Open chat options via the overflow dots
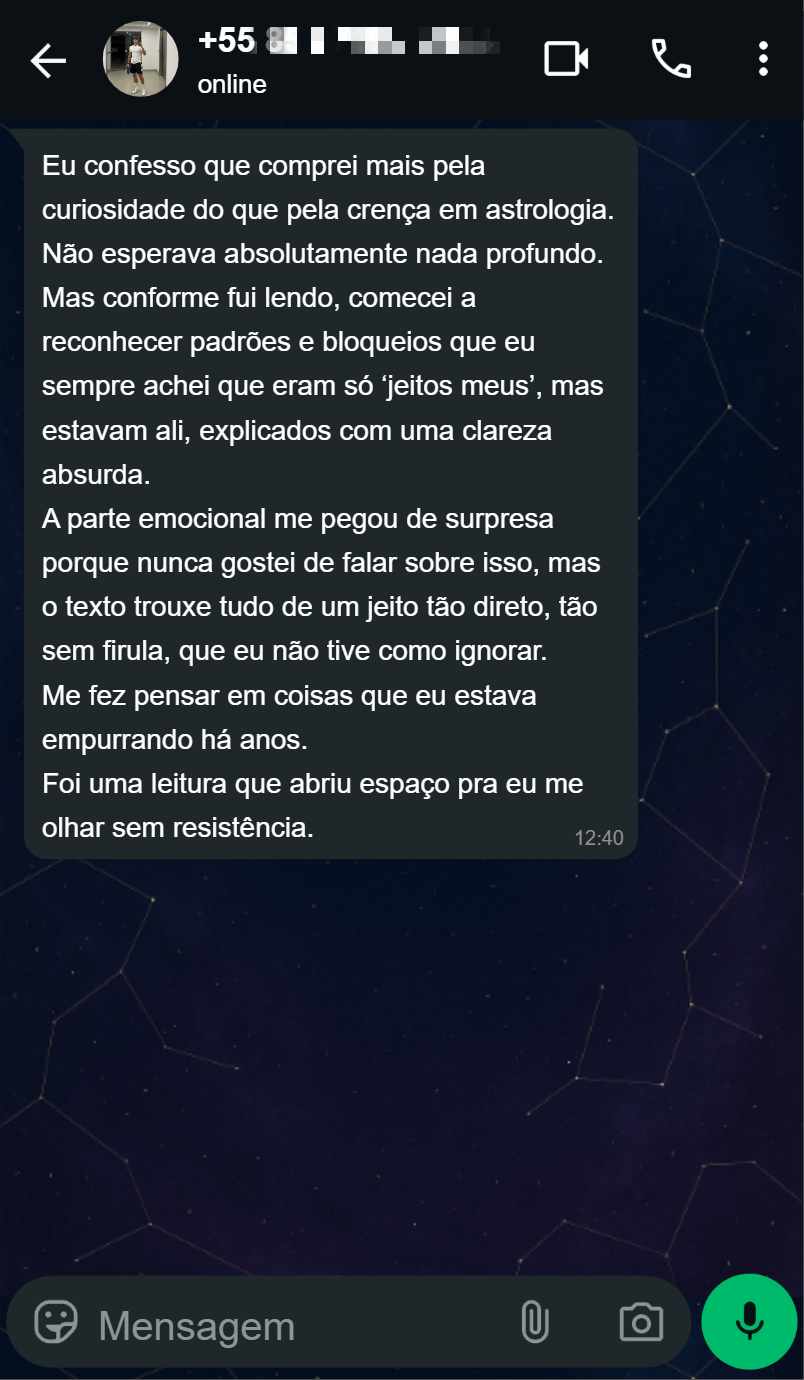804x1380 pixels. 763,60
